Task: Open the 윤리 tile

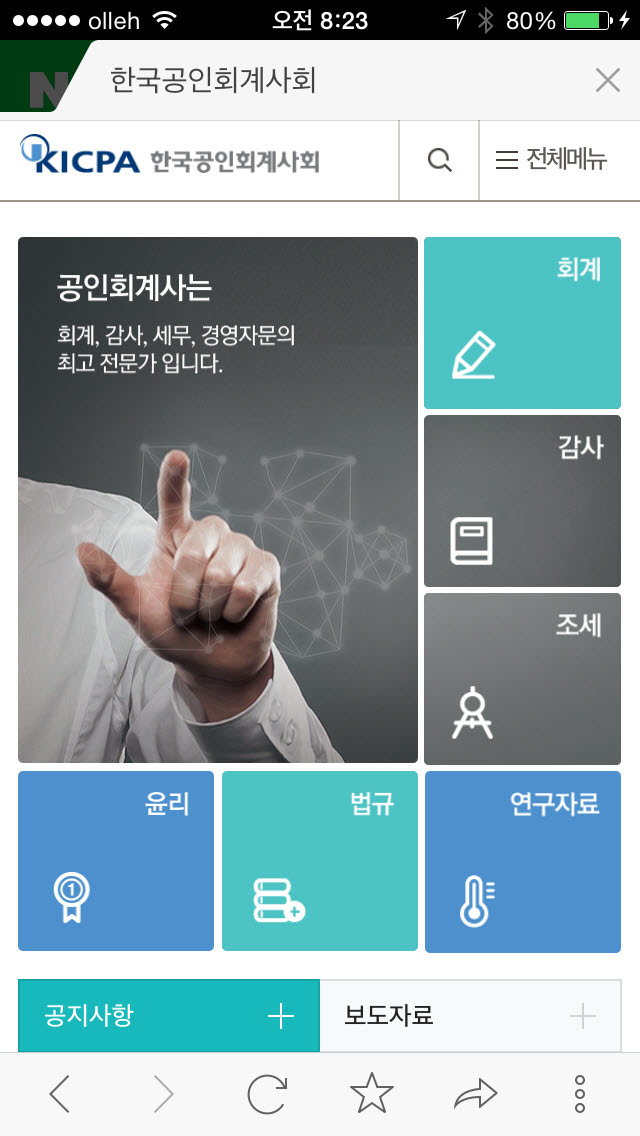Action: (x=116, y=860)
